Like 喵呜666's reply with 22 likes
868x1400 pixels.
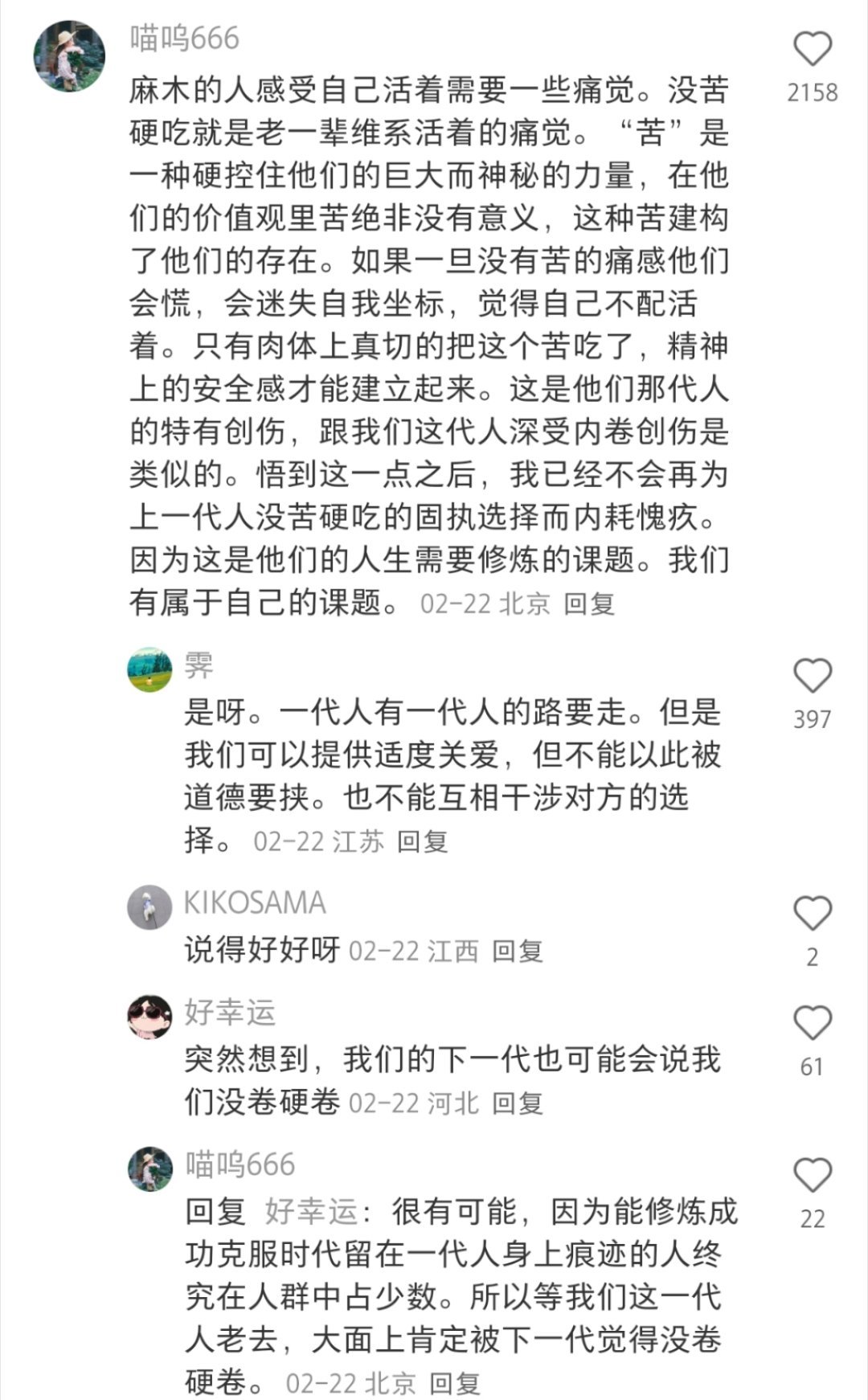(812, 1176)
